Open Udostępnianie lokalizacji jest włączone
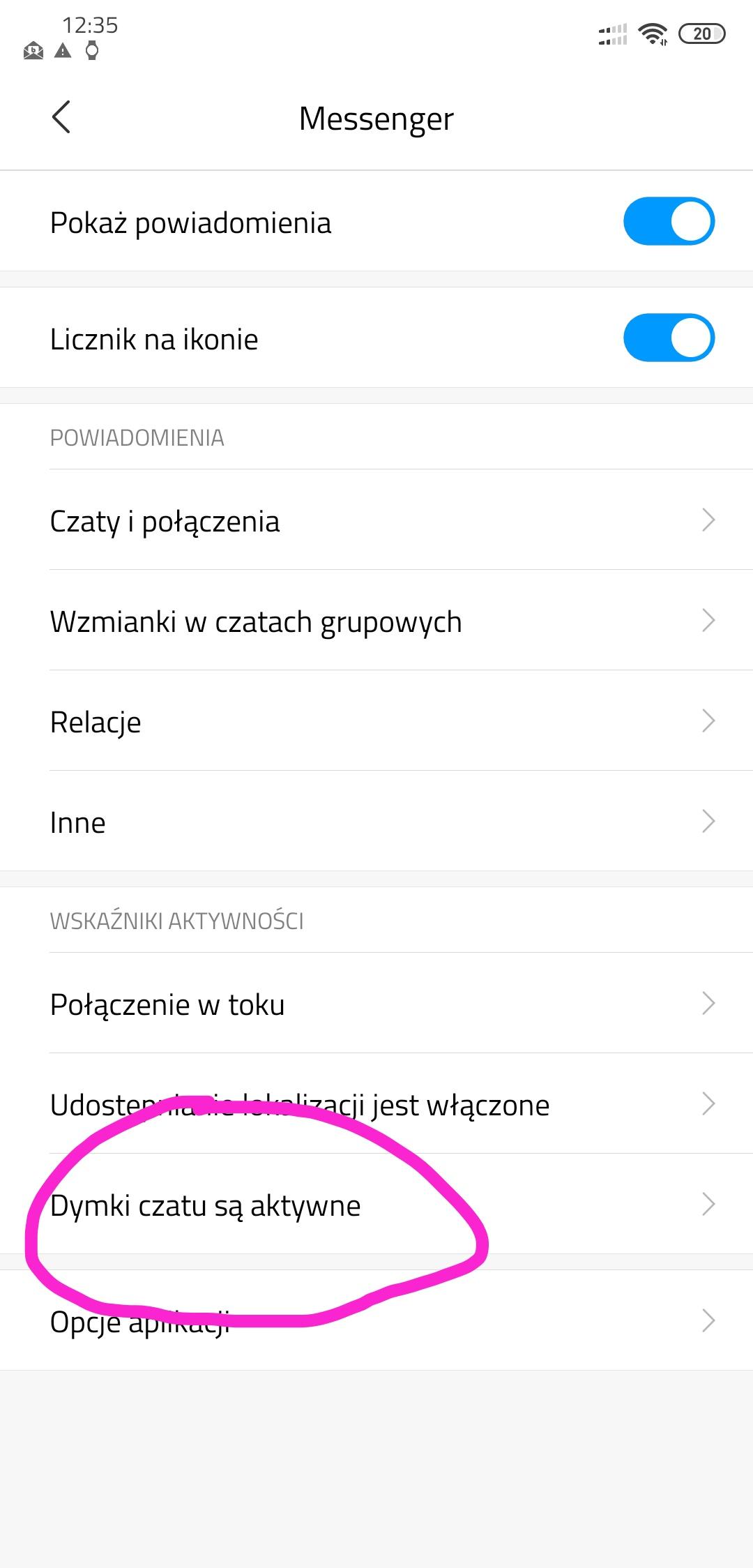The height and width of the screenshot is (1568, 753). (376, 1104)
